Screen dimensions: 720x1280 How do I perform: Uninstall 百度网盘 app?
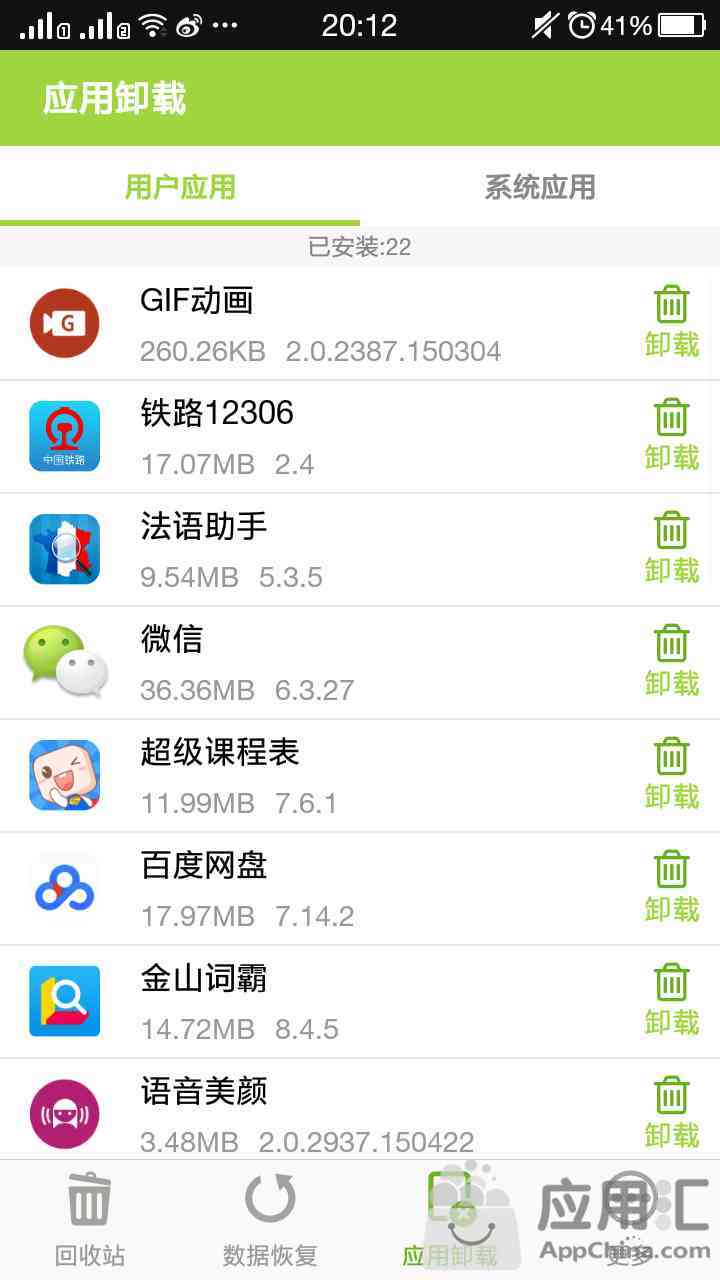672,887
